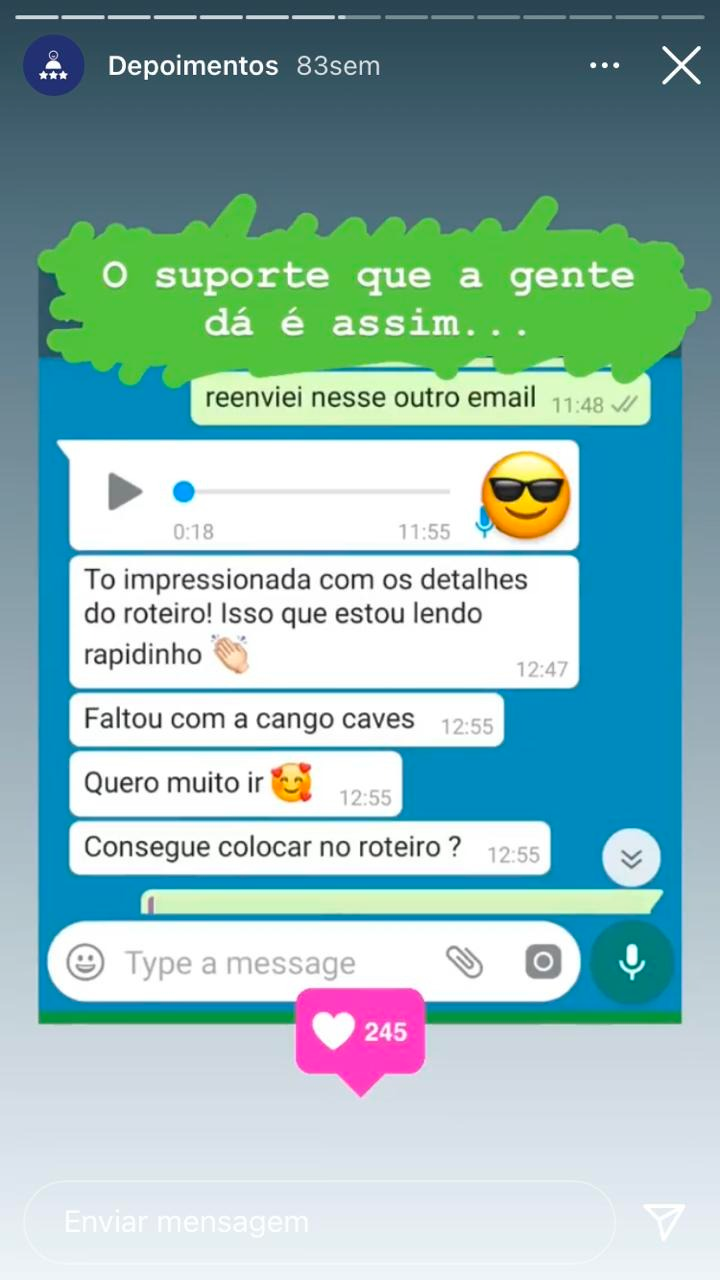Share this story via paper plane
Screen dimensions: 720x1280
tap(664, 1221)
